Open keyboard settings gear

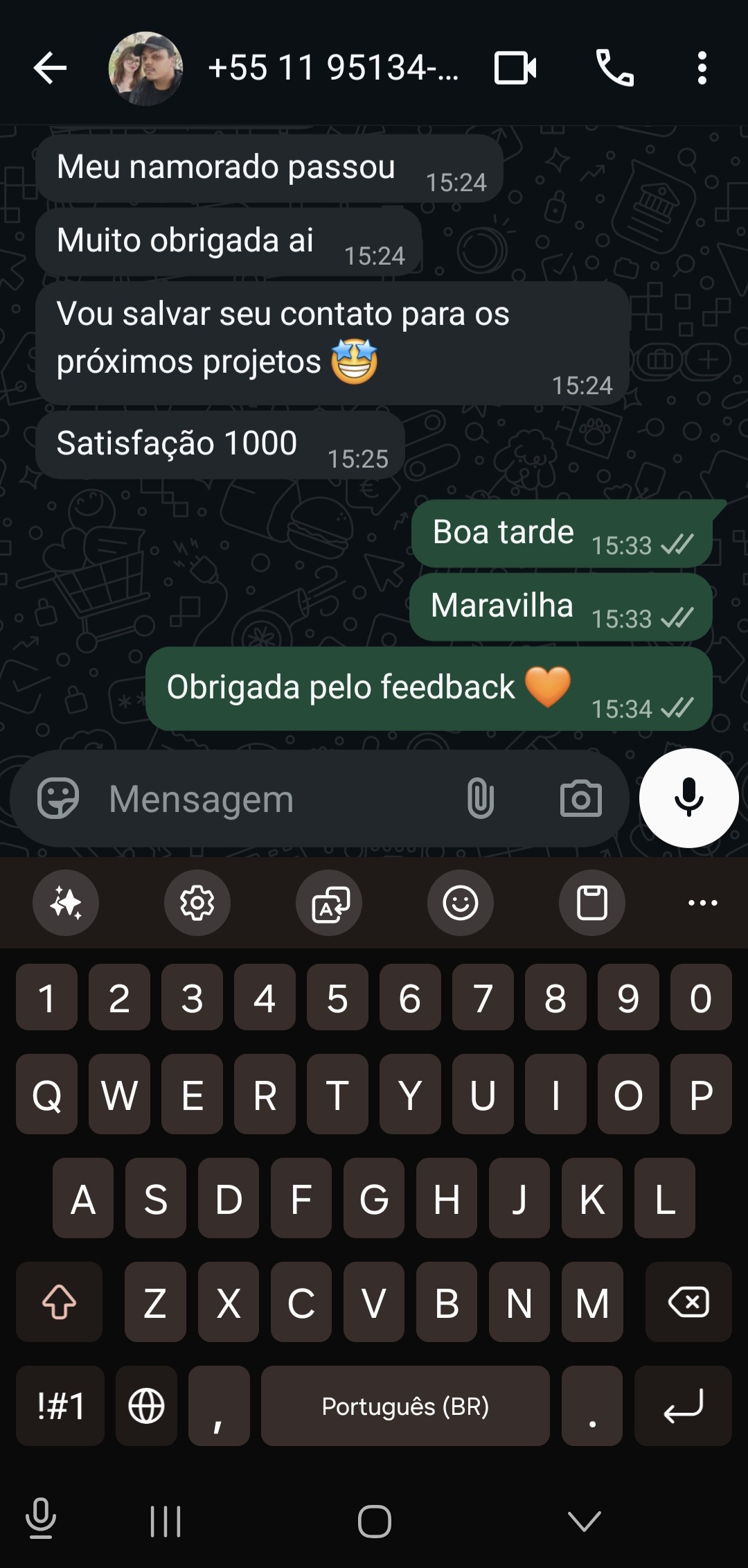[x=197, y=903]
